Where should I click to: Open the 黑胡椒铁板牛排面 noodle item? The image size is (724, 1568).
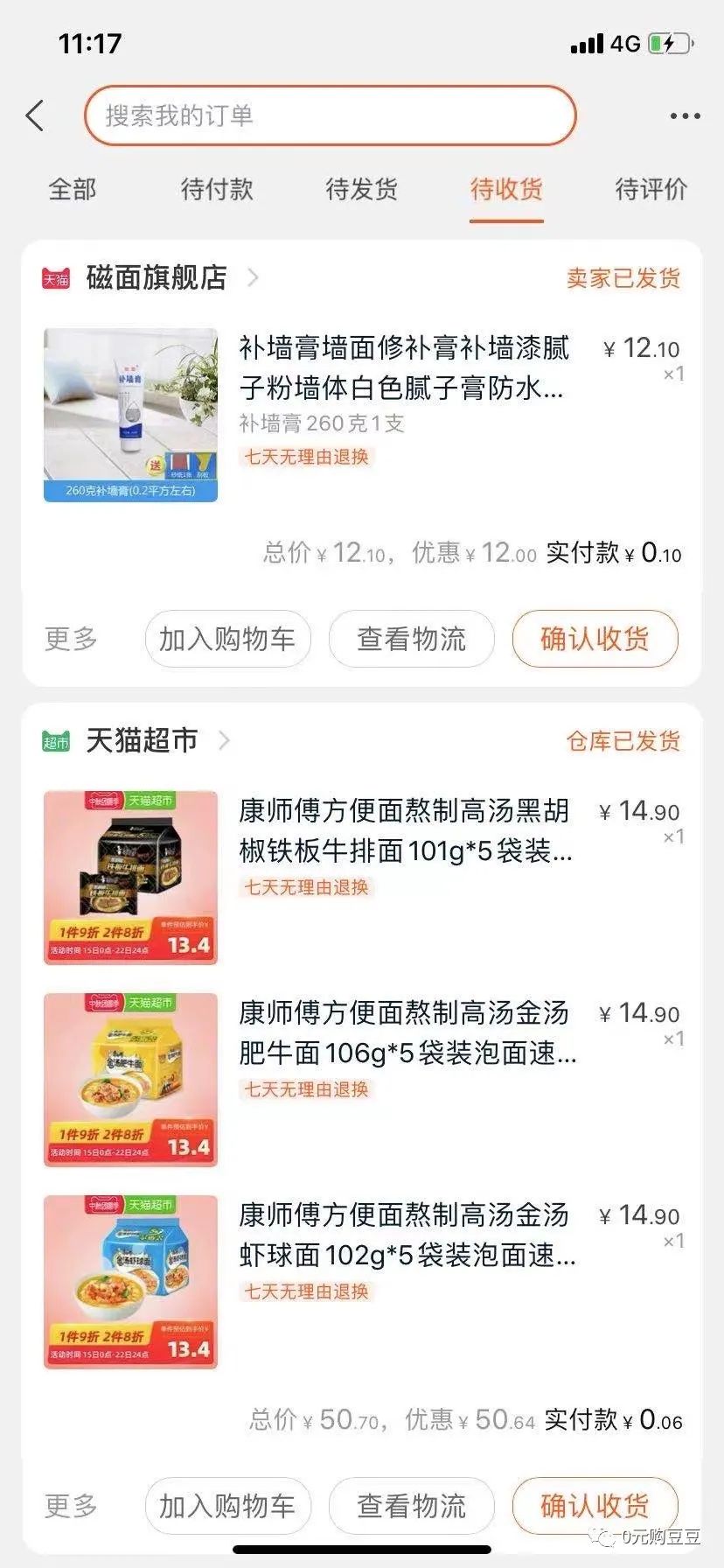[362, 878]
